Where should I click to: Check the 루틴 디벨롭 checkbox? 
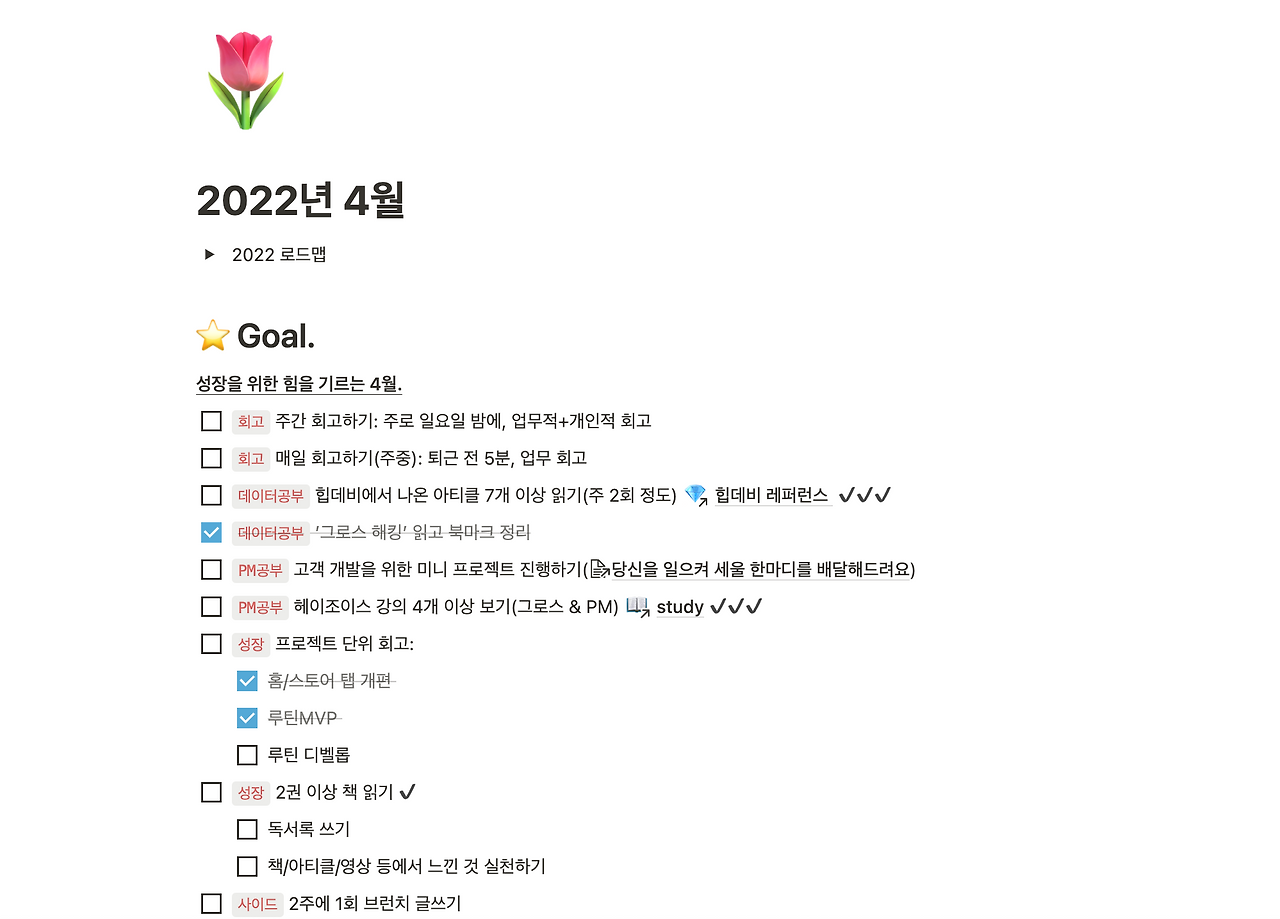(247, 755)
